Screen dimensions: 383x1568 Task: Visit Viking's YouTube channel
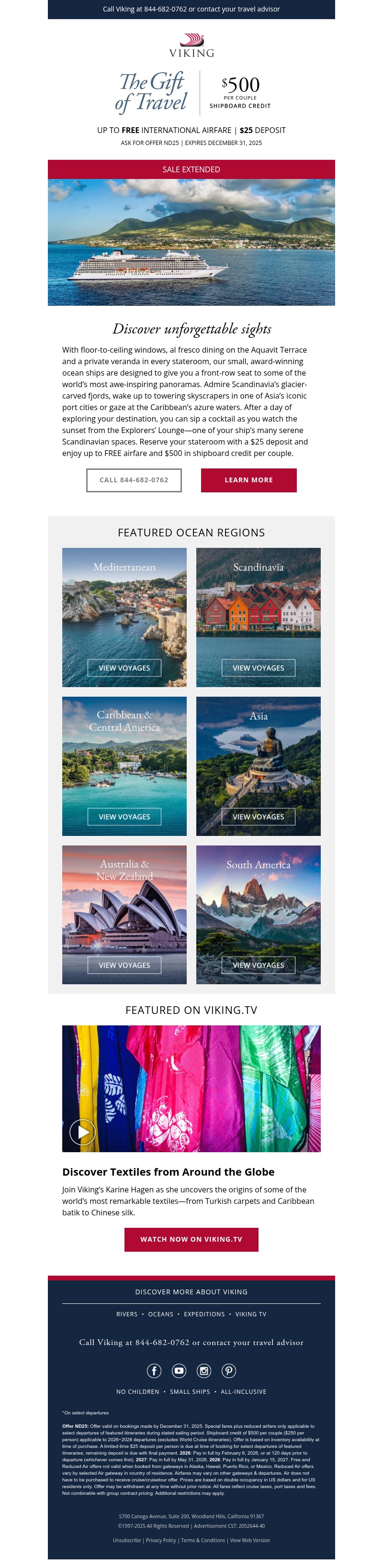coord(179,1370)
